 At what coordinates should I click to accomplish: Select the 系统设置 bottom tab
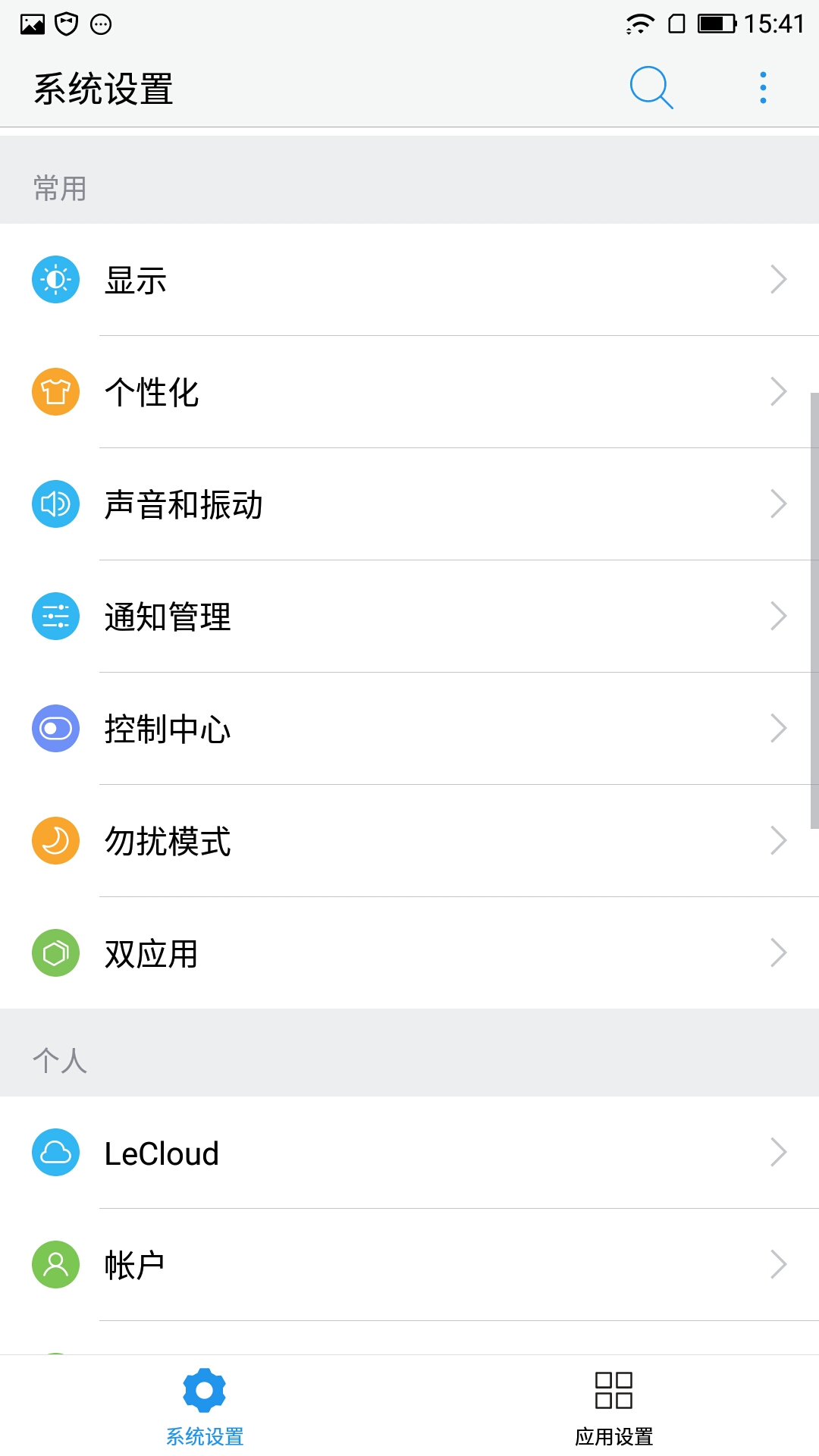pos(205,1407)
